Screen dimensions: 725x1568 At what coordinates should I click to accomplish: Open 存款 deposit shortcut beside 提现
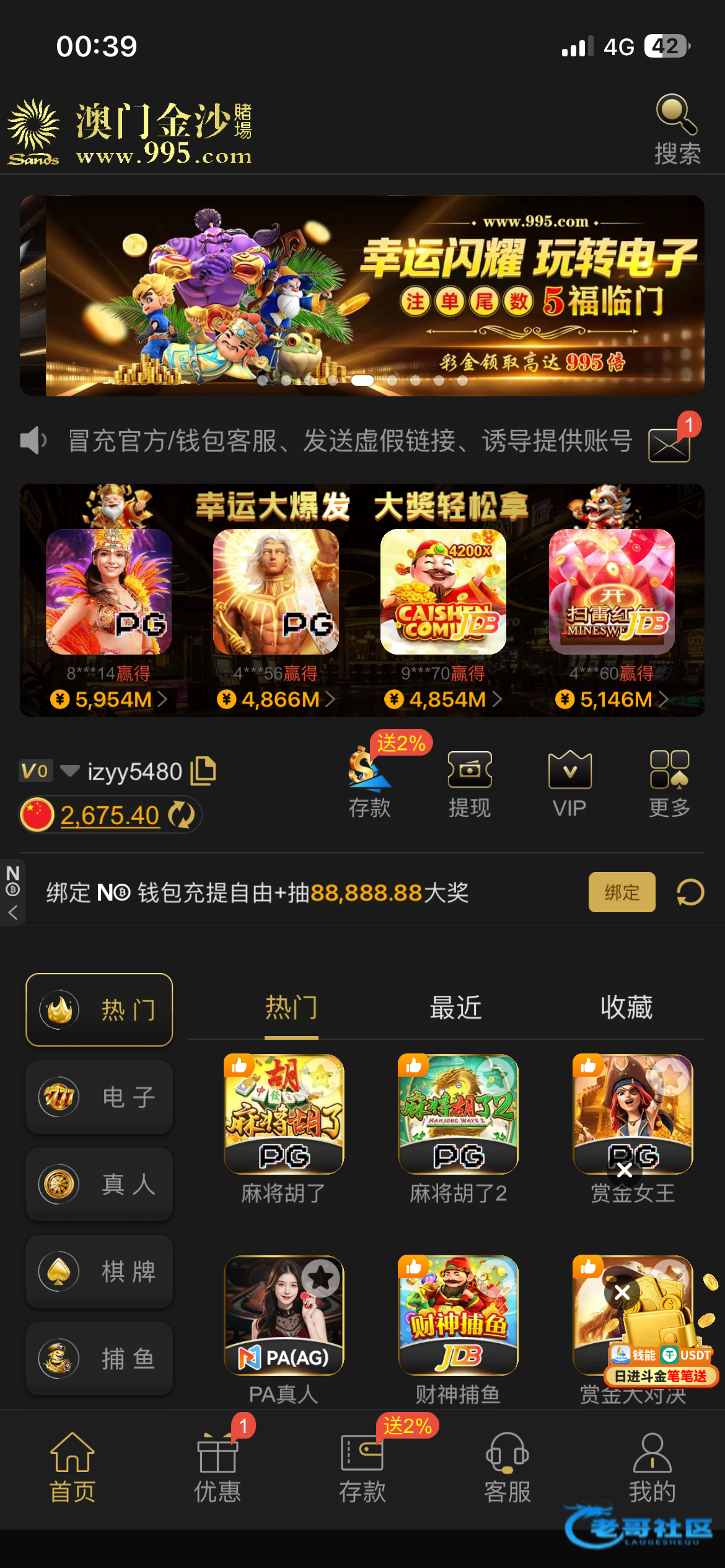click(x=369, y=783)
